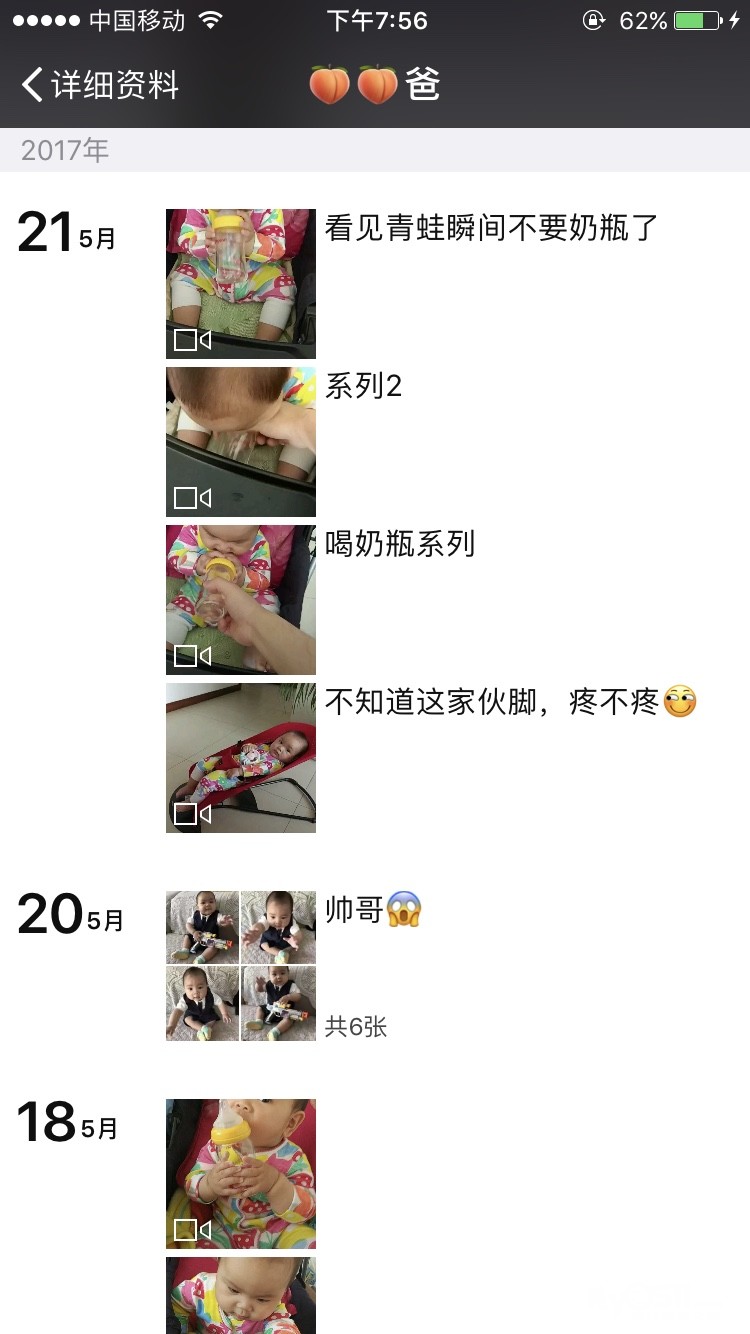Play the 喝奶瓶系列 video post
The width and height of the screenshot is (750, 1334).
(241, 599)
